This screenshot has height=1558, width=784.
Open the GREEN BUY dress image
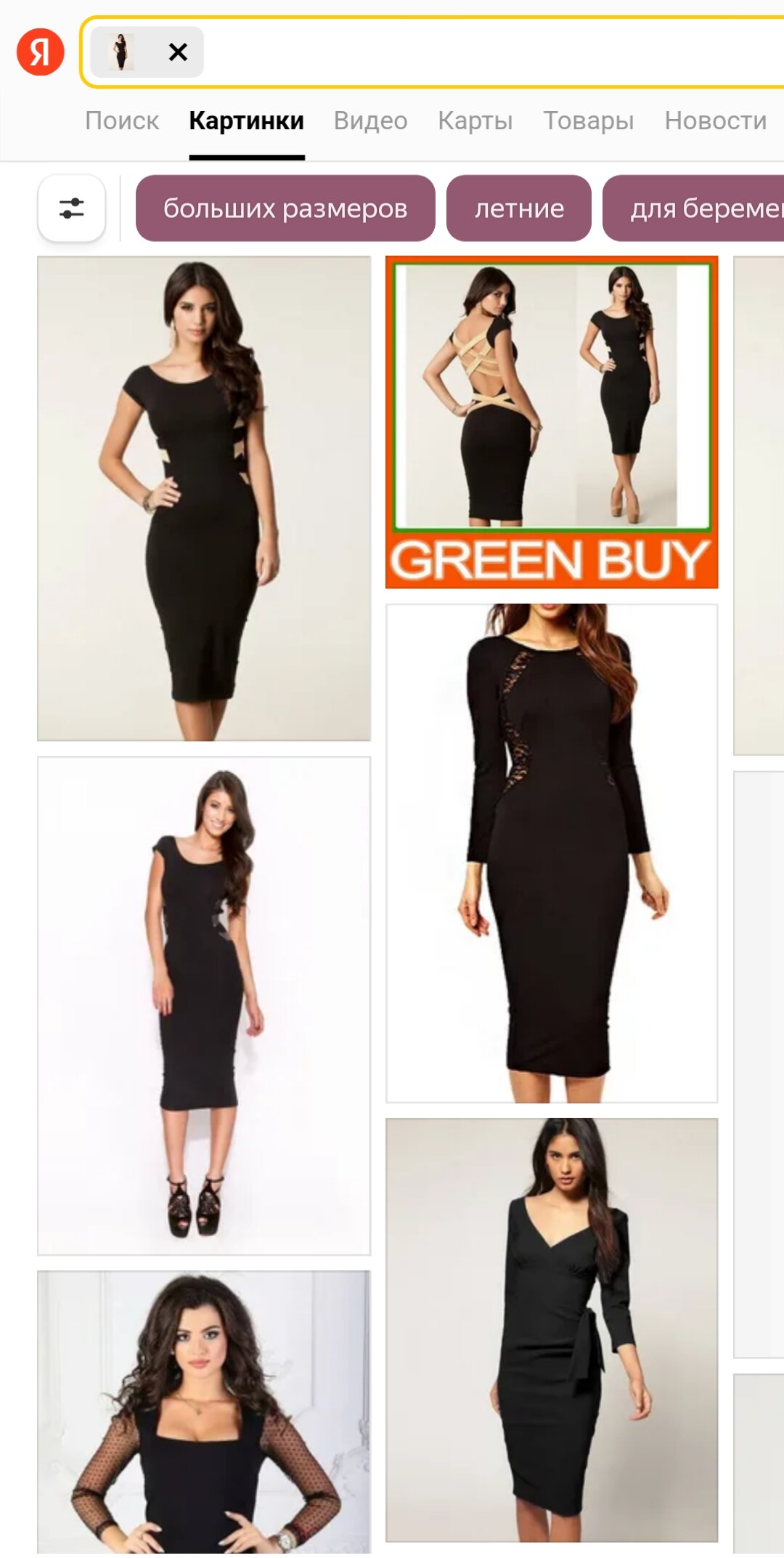pyautogui.click(x=552, y=422)
